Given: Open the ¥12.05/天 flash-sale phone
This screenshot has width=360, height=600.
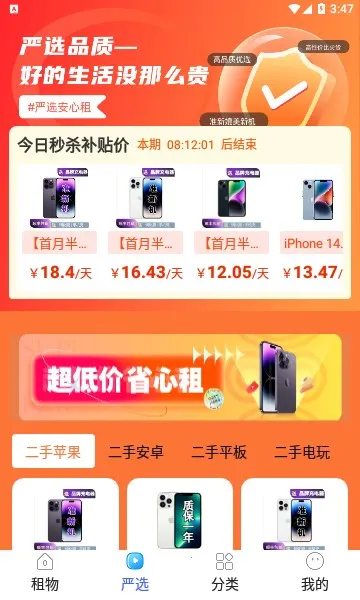Looking at the screenshot, I should click(232, 224).
